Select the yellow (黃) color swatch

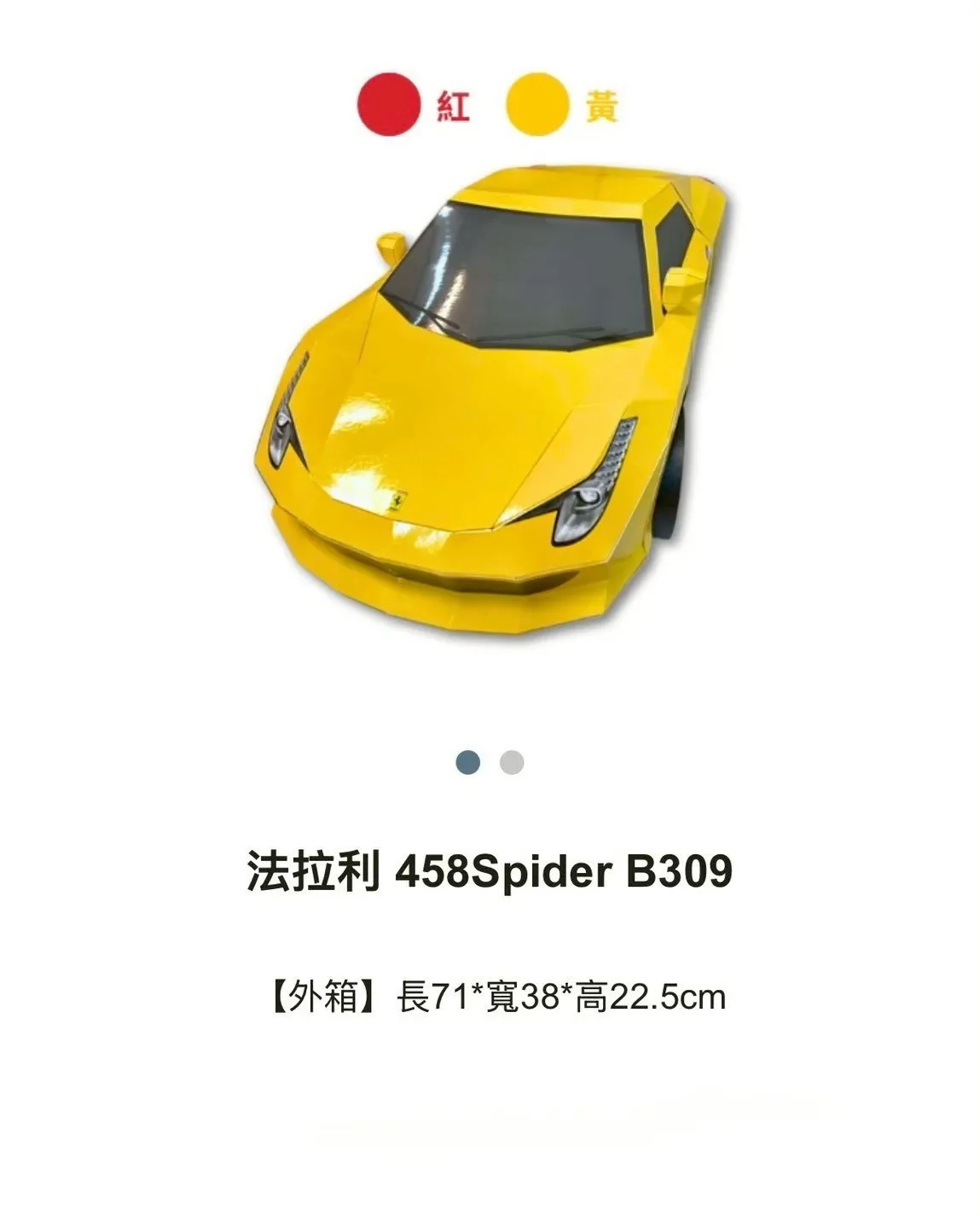pyautogui.click(x=536, y=106)
